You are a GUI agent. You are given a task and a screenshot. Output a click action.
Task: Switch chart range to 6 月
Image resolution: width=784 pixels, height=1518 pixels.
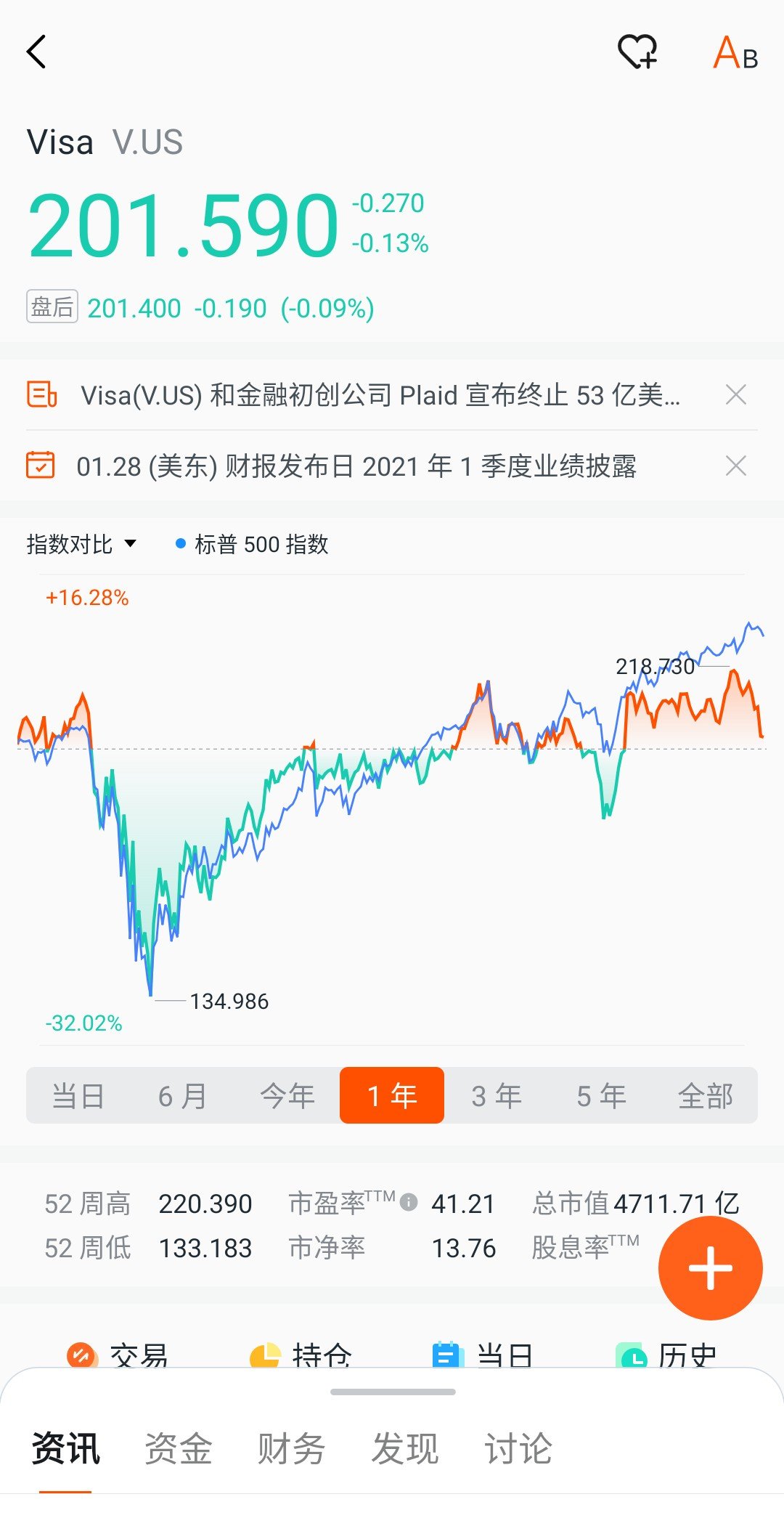click(183, 1095)
